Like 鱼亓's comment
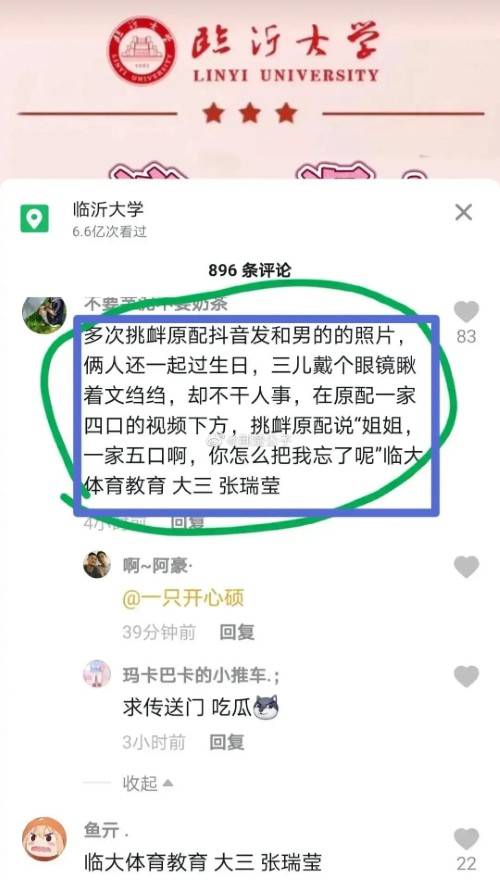The width and height of the screenshot is (500, 880). pyautogui.click(x=466, y=839)
